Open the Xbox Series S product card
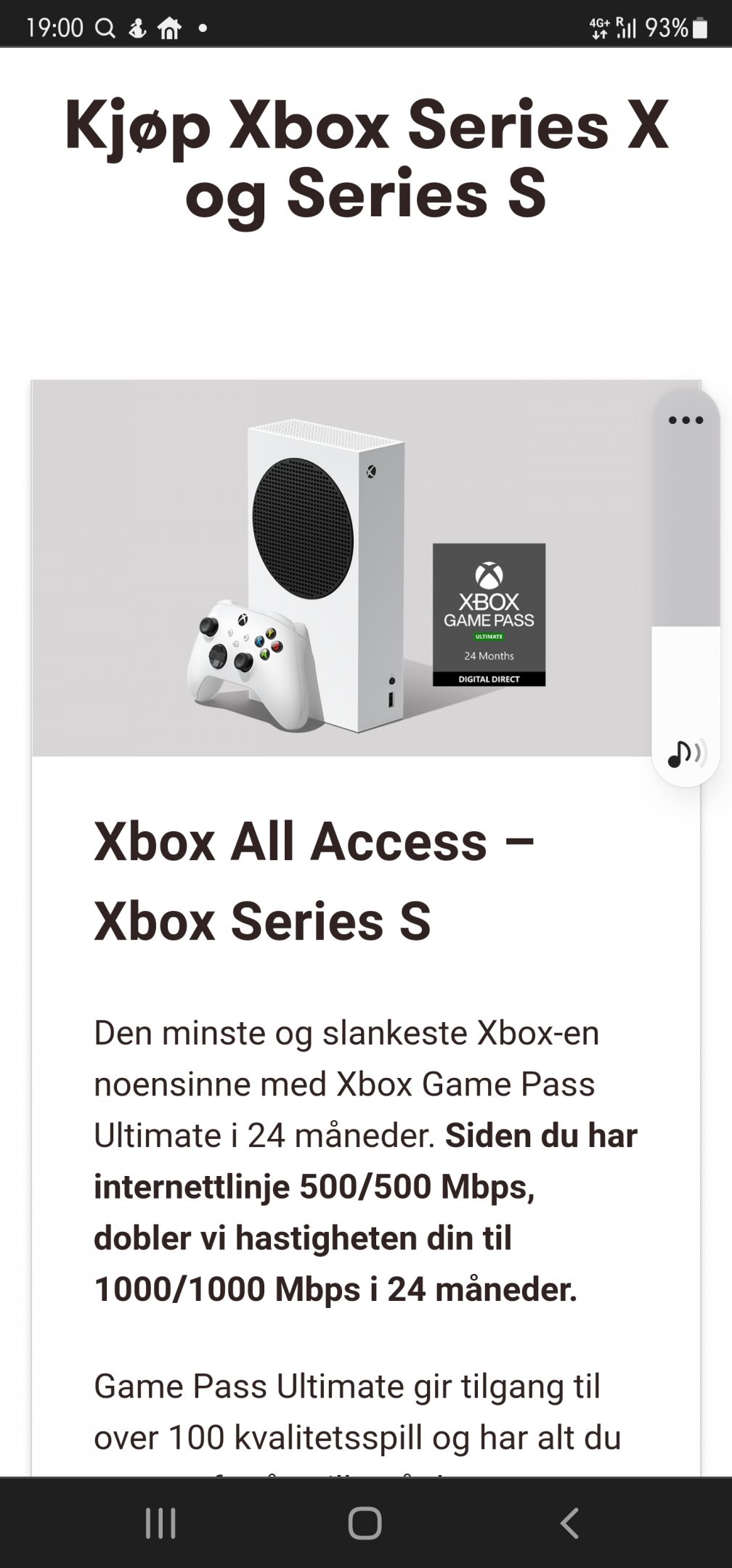This screenshot has width=732, height=1568. pyautogui.click(x=365, y=928)
